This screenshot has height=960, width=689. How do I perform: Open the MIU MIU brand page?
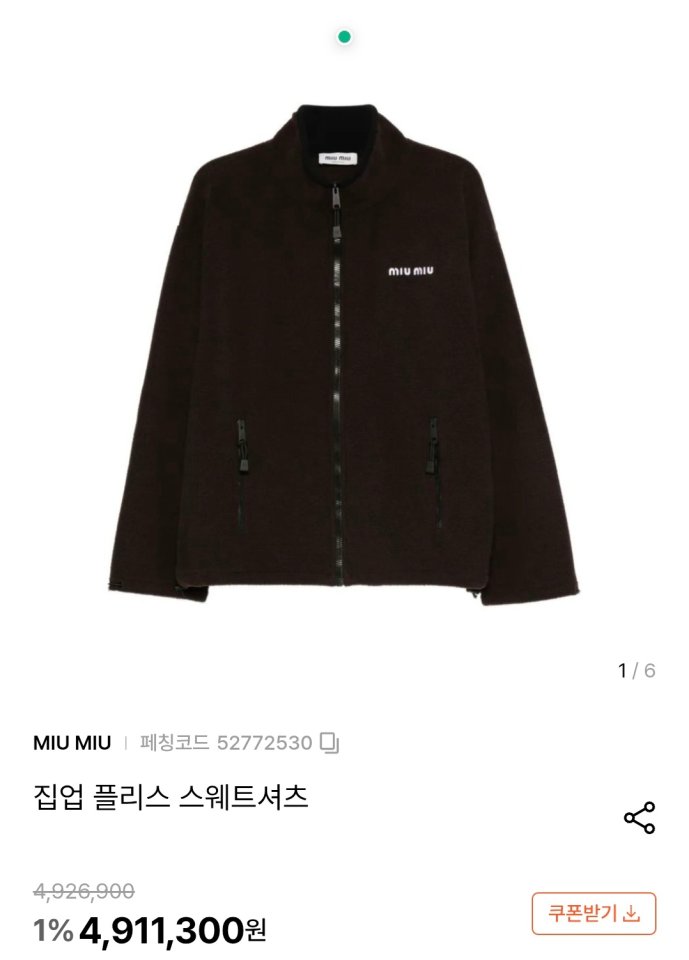72,743
